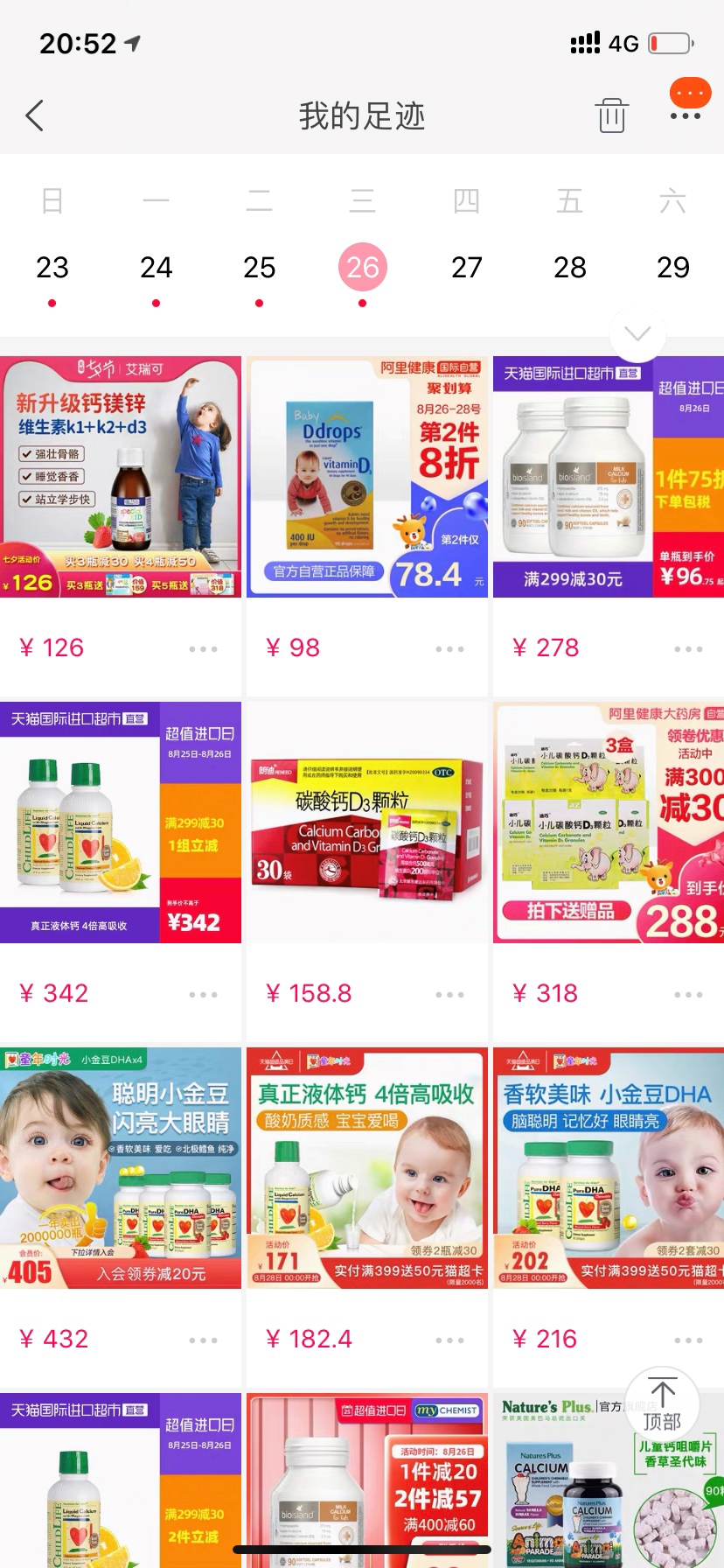This screenshot has width=724, height=1568.
Task: Open the ¥182.4 真正液体钙 product
Action: [x=366, y=1168]
